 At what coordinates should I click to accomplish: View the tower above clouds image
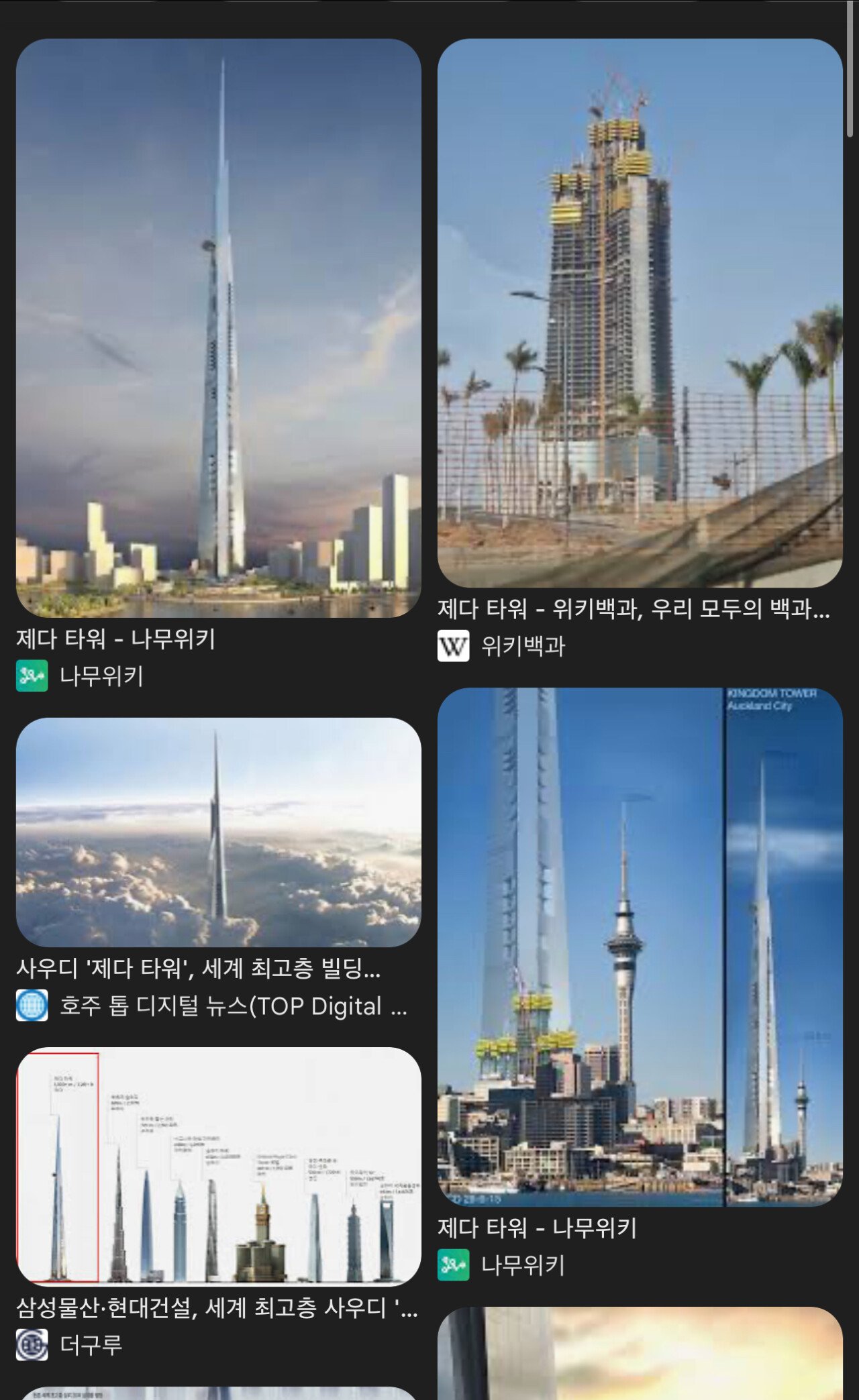(218, 832)
